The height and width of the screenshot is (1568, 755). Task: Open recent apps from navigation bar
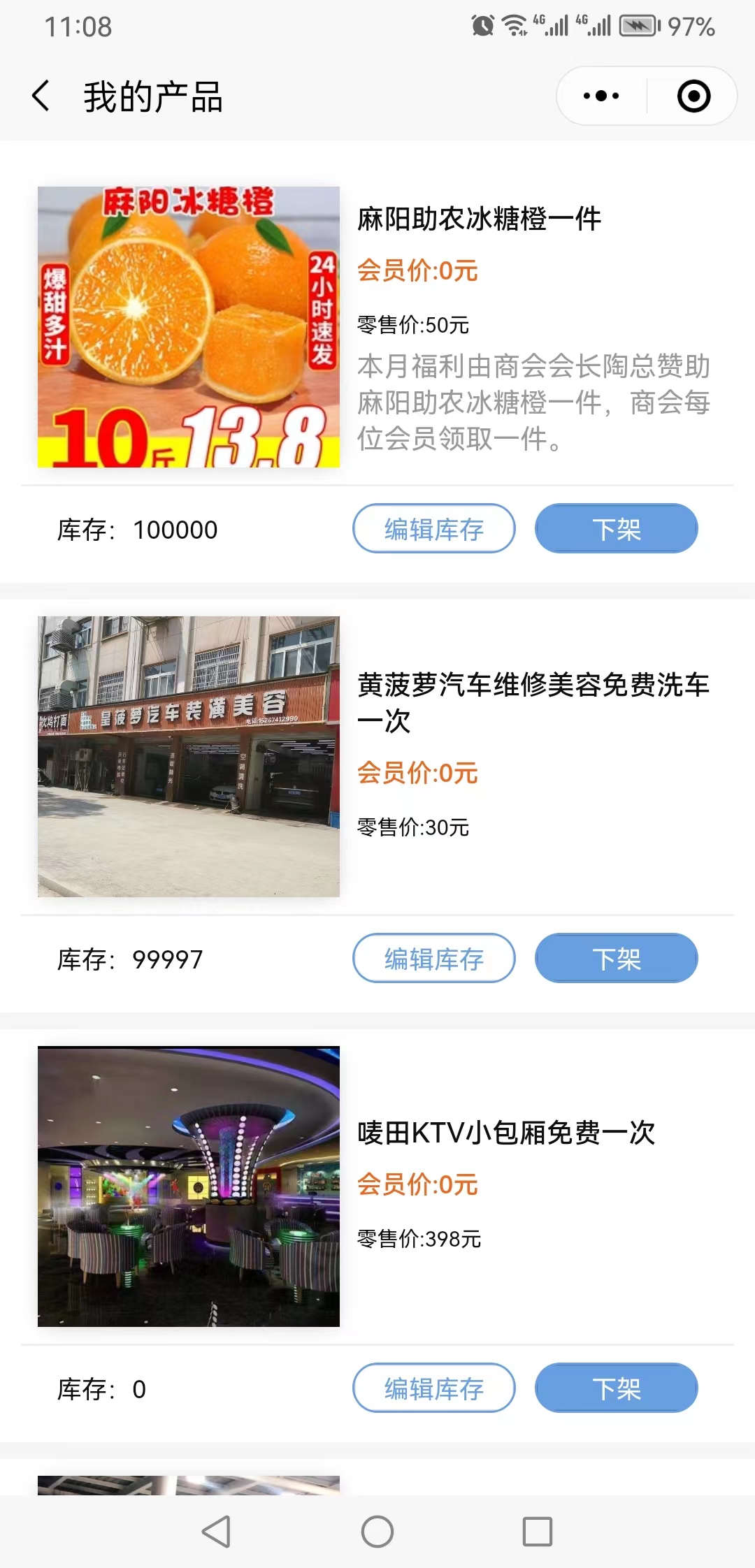pyautogui.click(x=538, y=1532)
